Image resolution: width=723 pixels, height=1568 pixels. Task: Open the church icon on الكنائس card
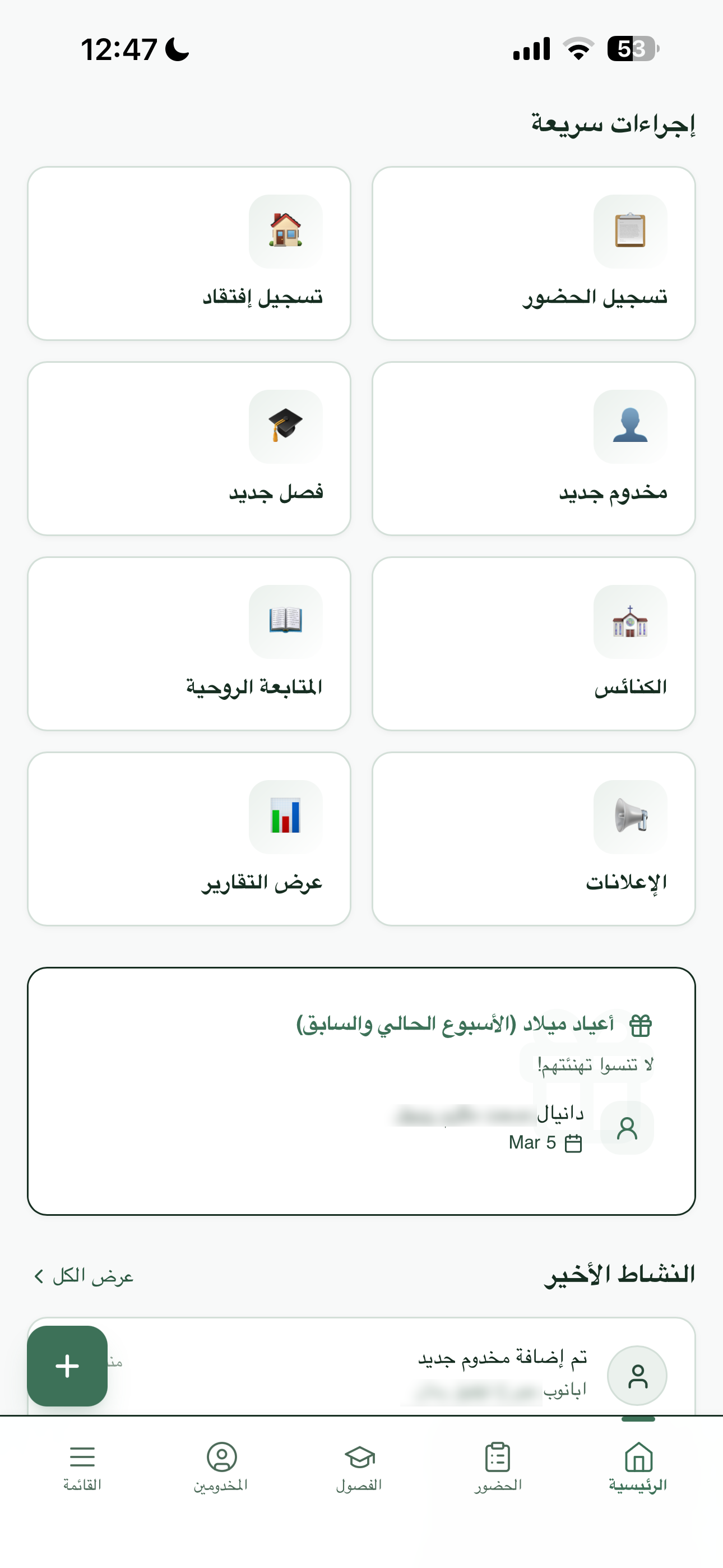pyautogui.click(x=630, y=621)
